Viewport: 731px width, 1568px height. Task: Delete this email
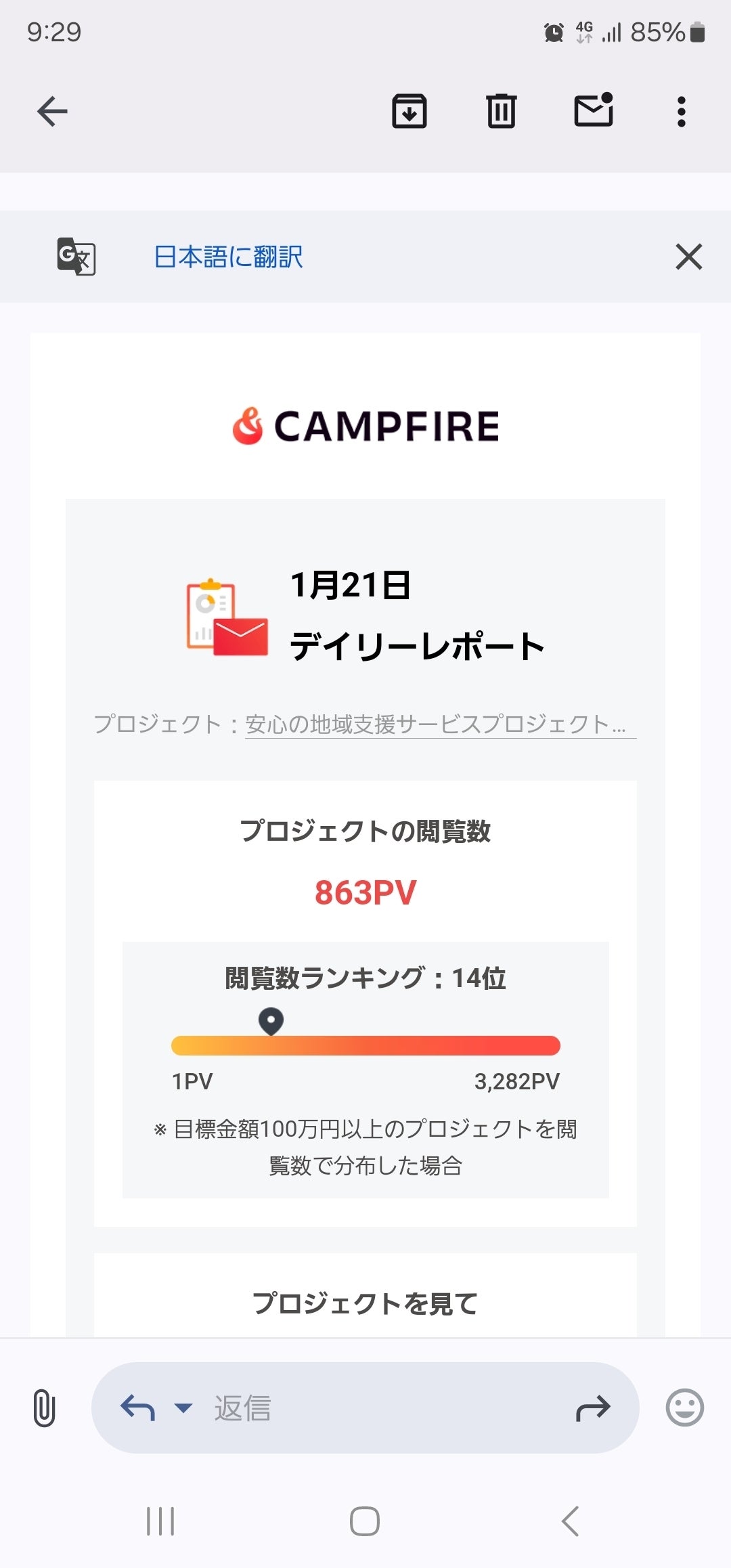click(x=502, y=112)
